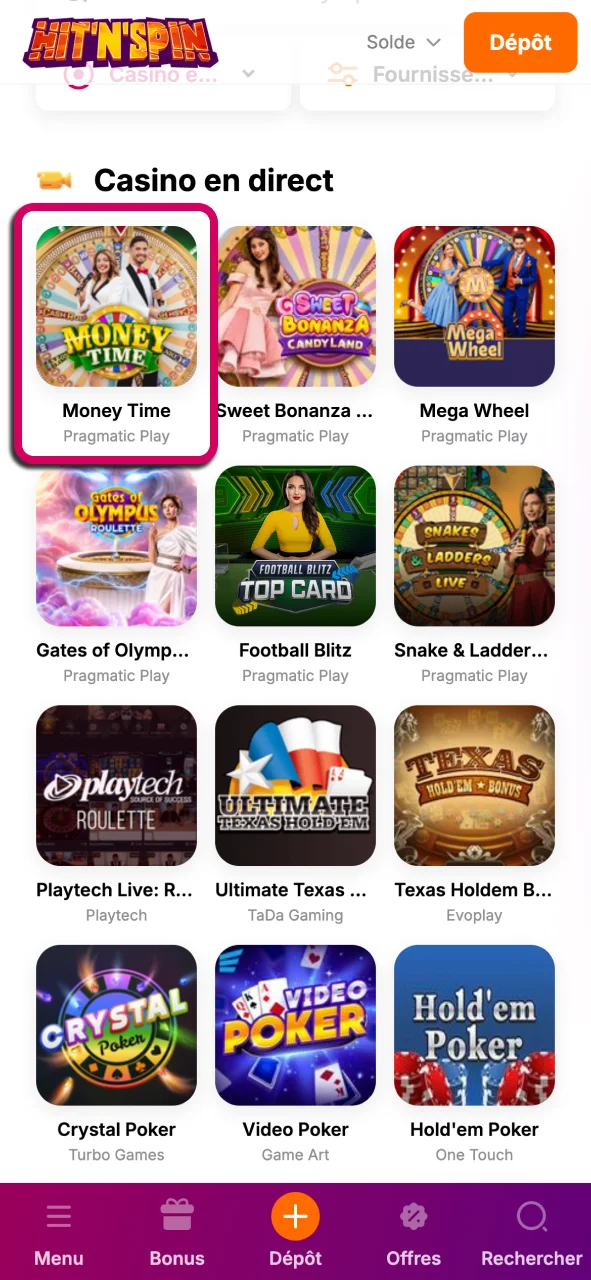Open Rechercher search tab
591x1280 pixels.
pyautogui.click(x=532, y=1234)
